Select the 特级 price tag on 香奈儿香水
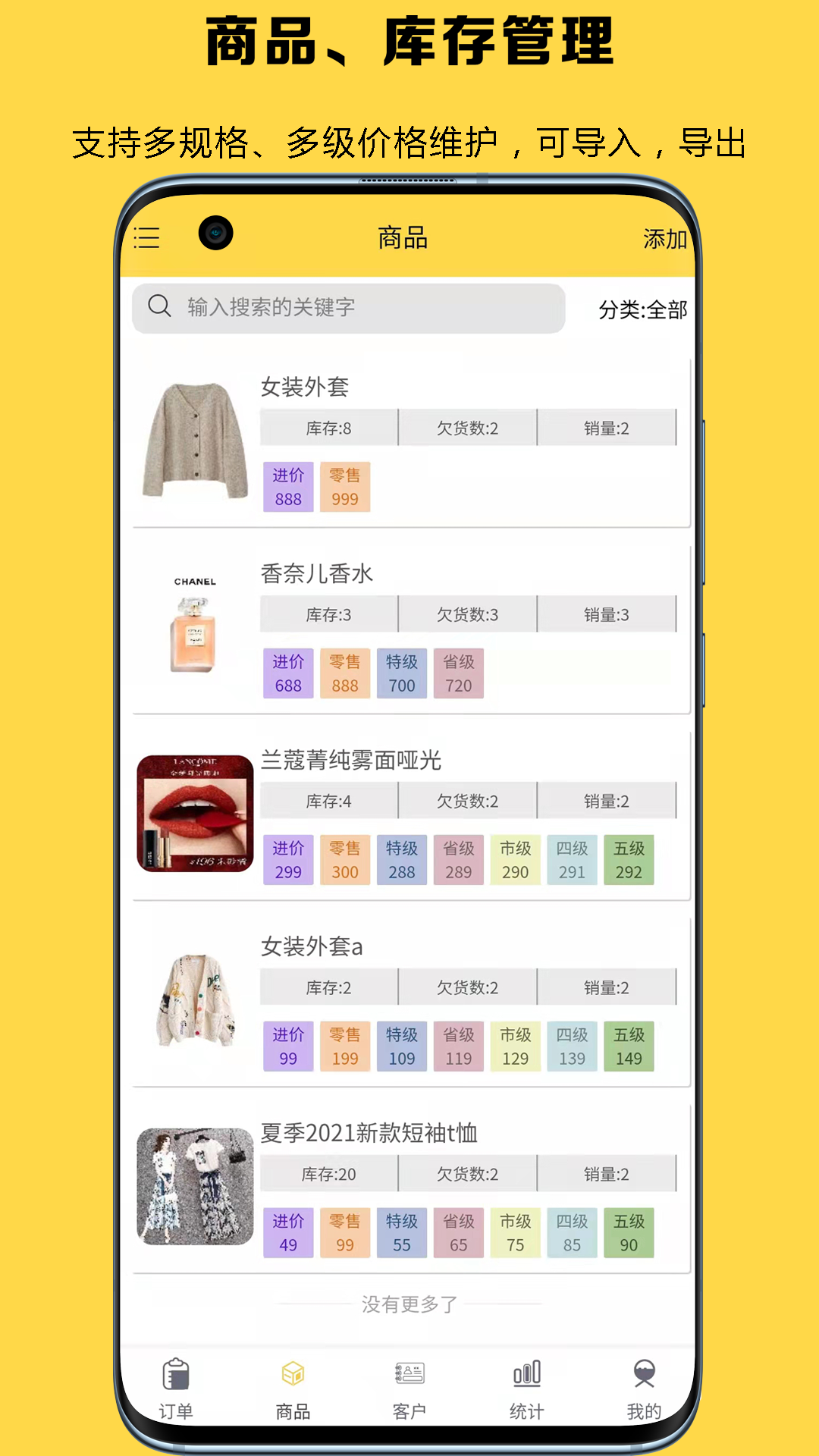The height and width of the screenshot is (1456, 819). point(401,673)
